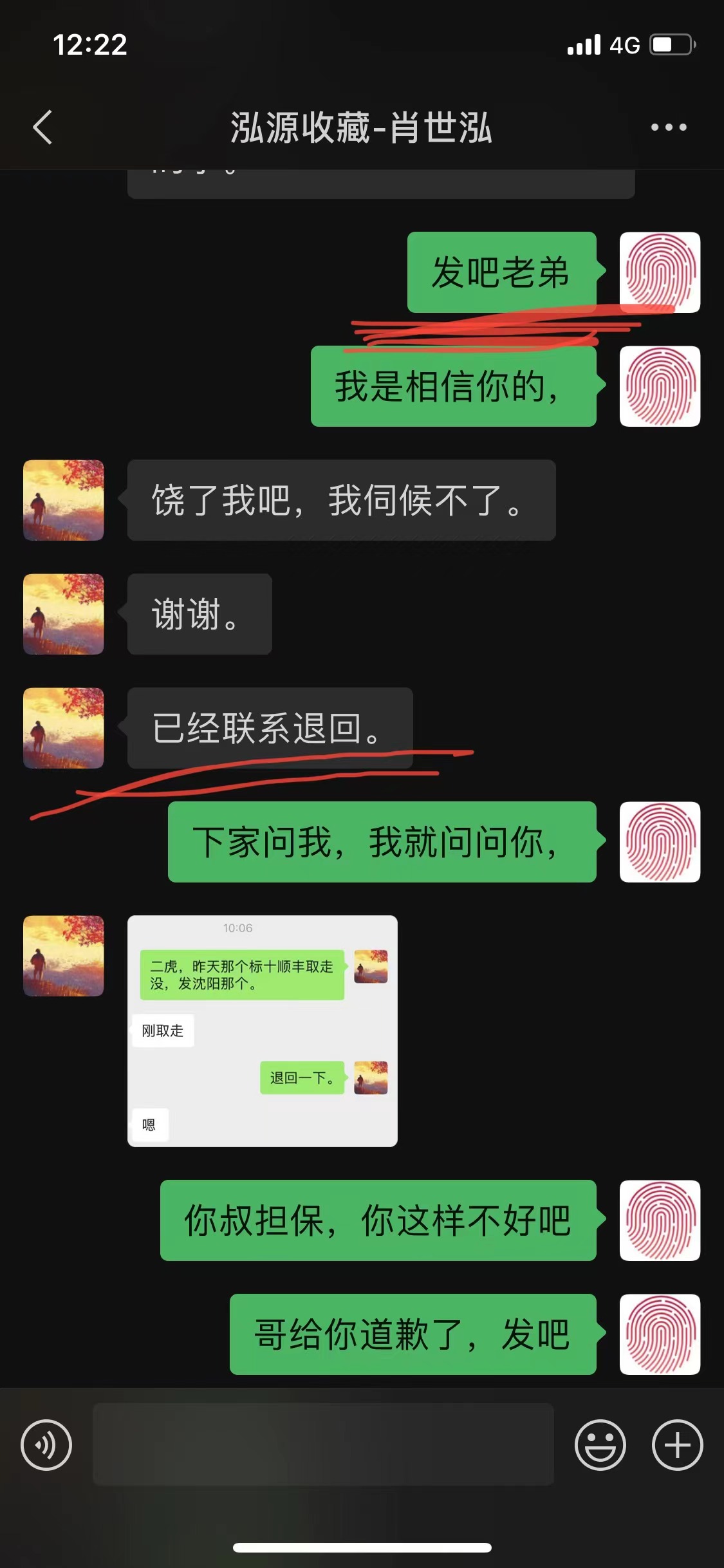724x1568 pixels.
Task: Tap the message text field
Action: 323,1444
